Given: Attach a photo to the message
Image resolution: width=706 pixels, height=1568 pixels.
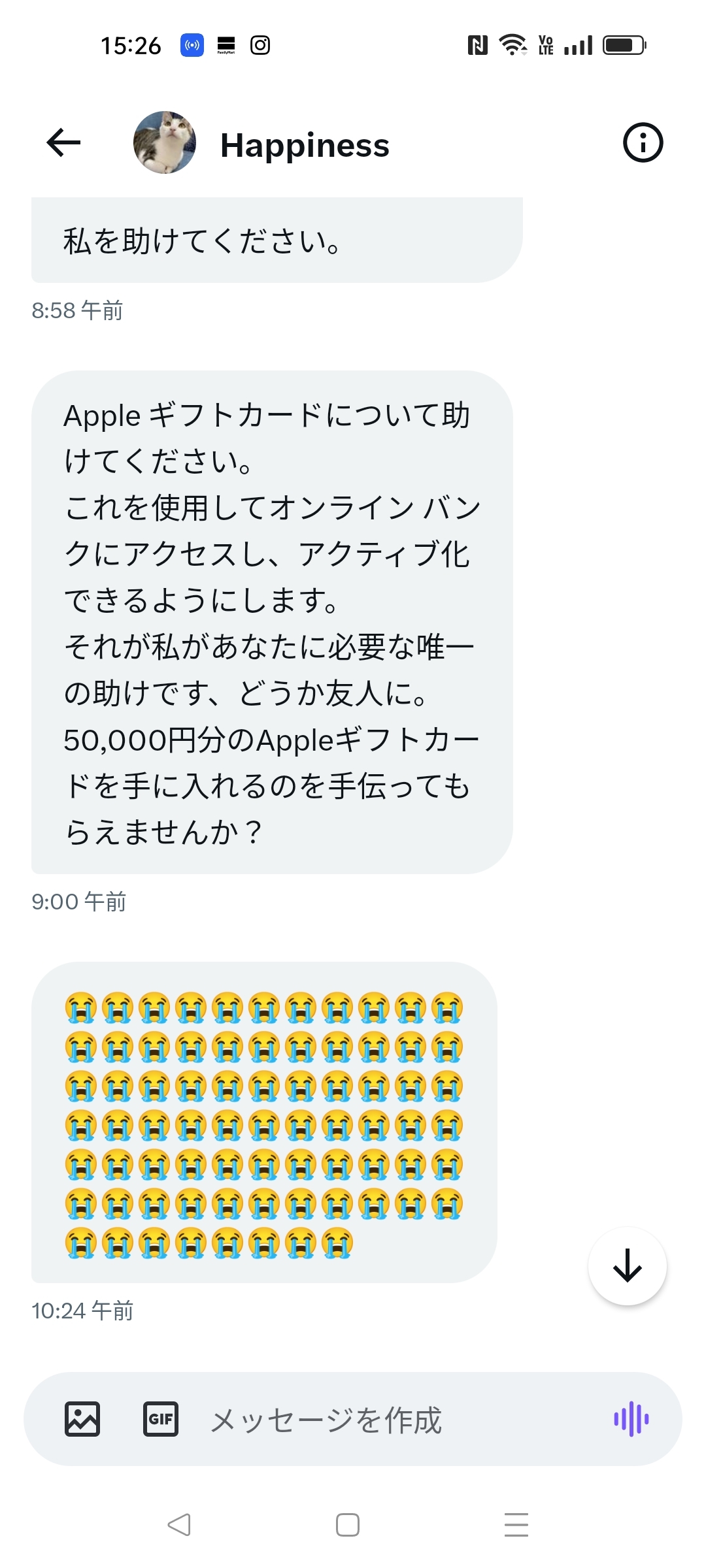Looking at the screenshot, I should click(82, 1419).
